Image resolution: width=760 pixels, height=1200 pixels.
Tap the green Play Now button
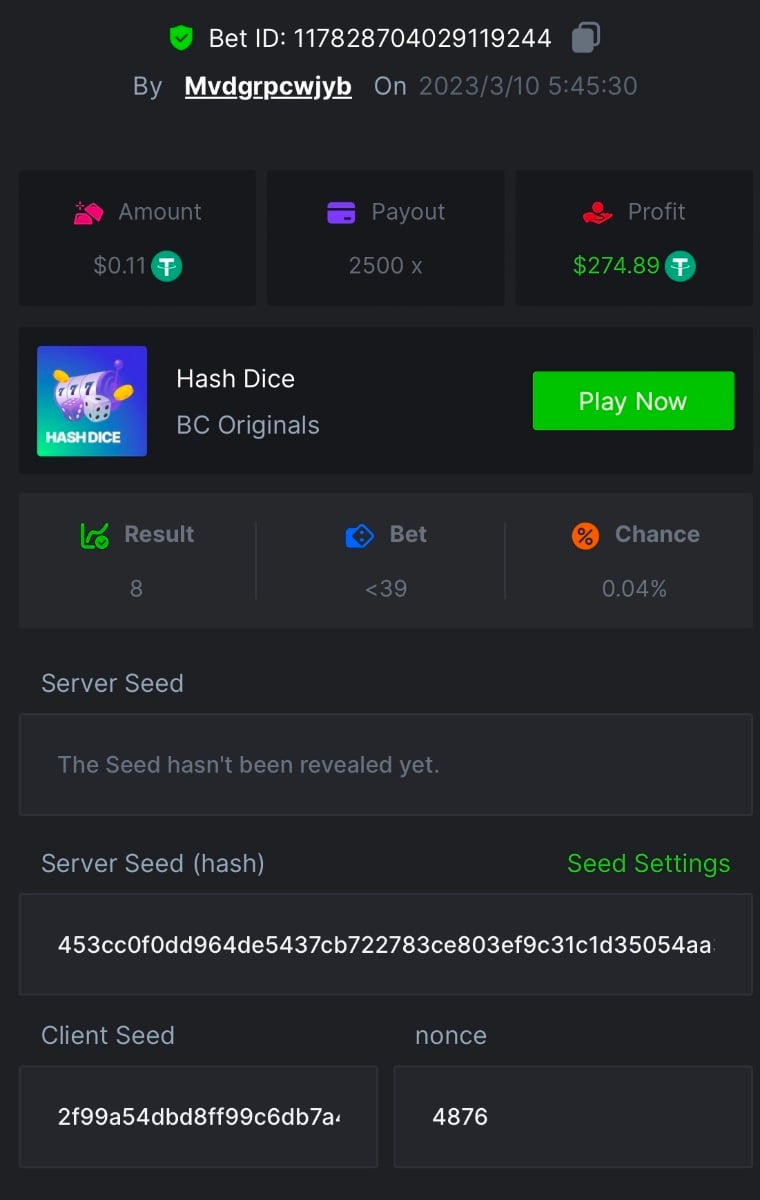click(633, 401)
